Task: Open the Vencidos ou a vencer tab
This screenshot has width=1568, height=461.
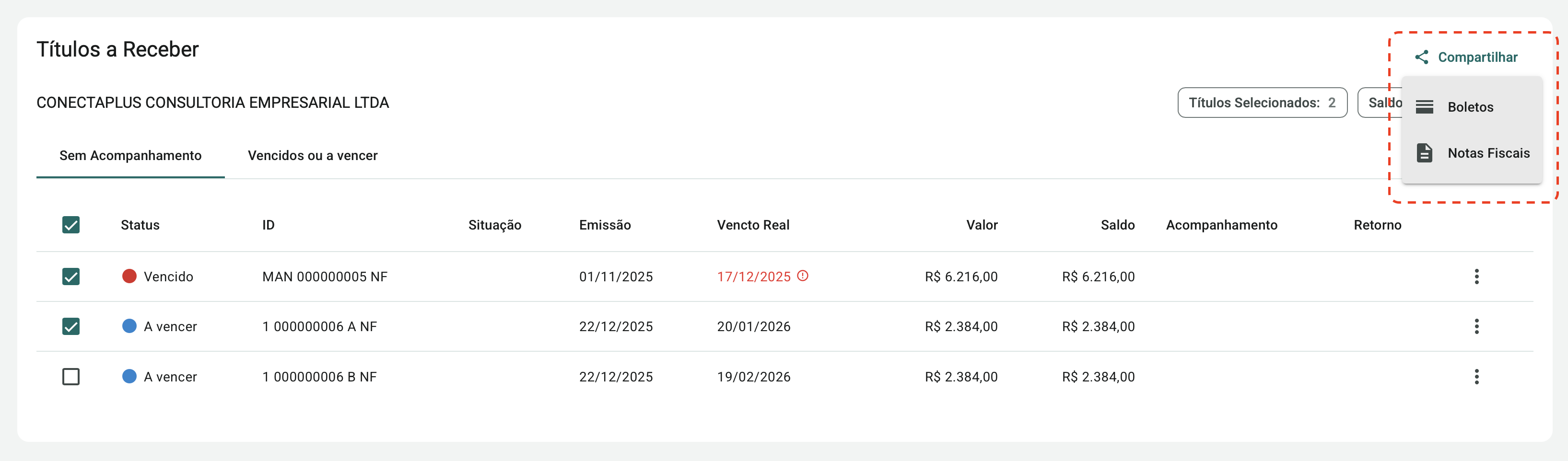Action: point(312,156)
